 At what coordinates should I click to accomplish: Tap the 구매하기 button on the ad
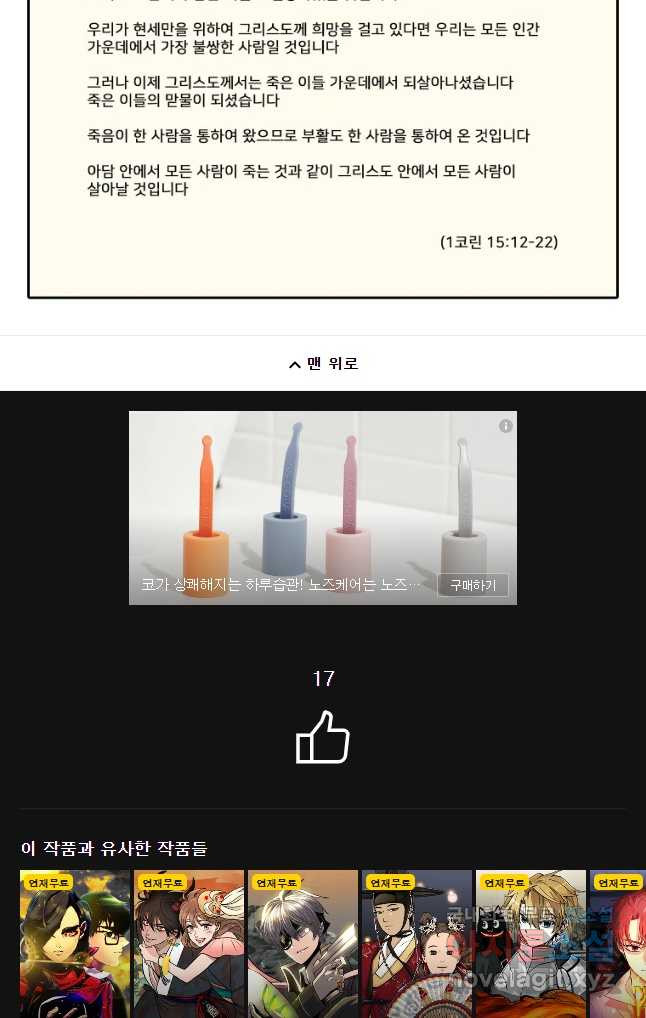(x=472, y=585)
